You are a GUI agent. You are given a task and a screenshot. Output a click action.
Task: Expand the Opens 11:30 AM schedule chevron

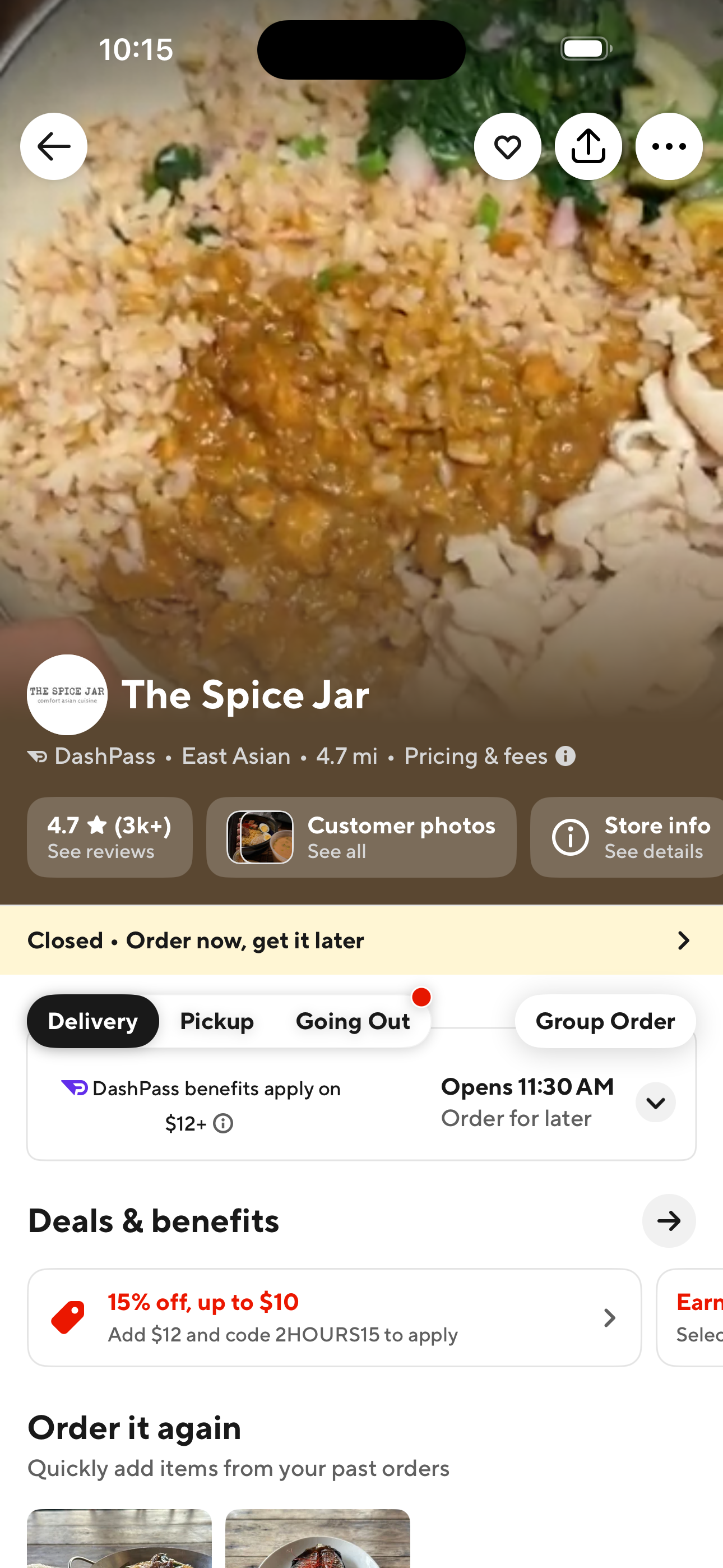(x=655, y=1102)
